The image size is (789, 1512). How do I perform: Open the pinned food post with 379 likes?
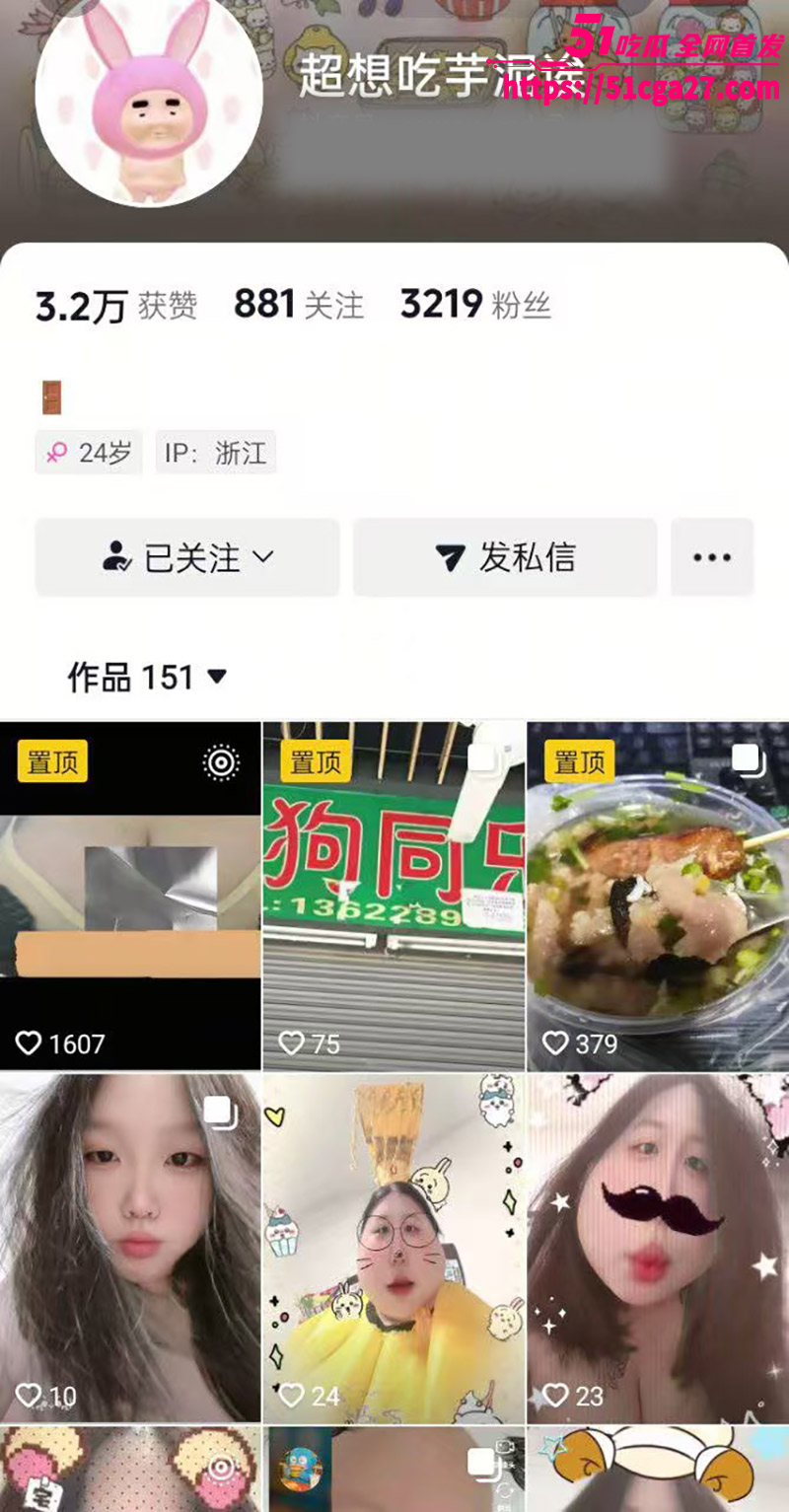click(658, 896)
